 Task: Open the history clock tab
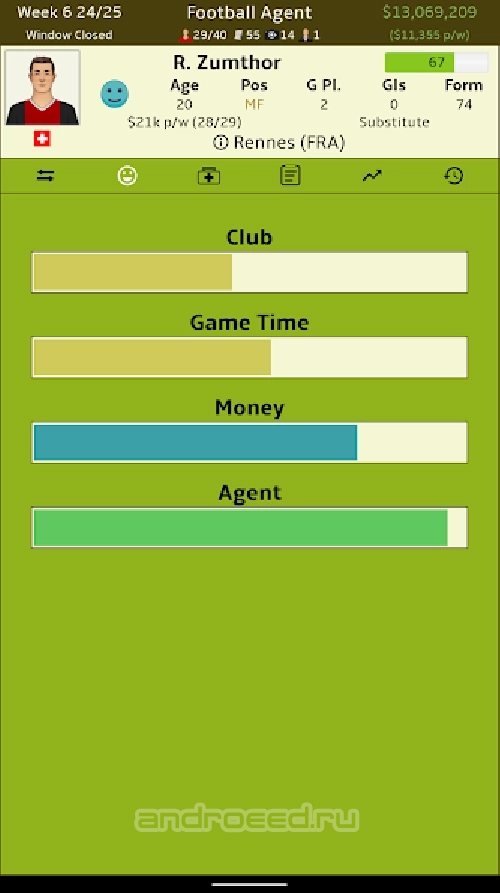(454, 176)
